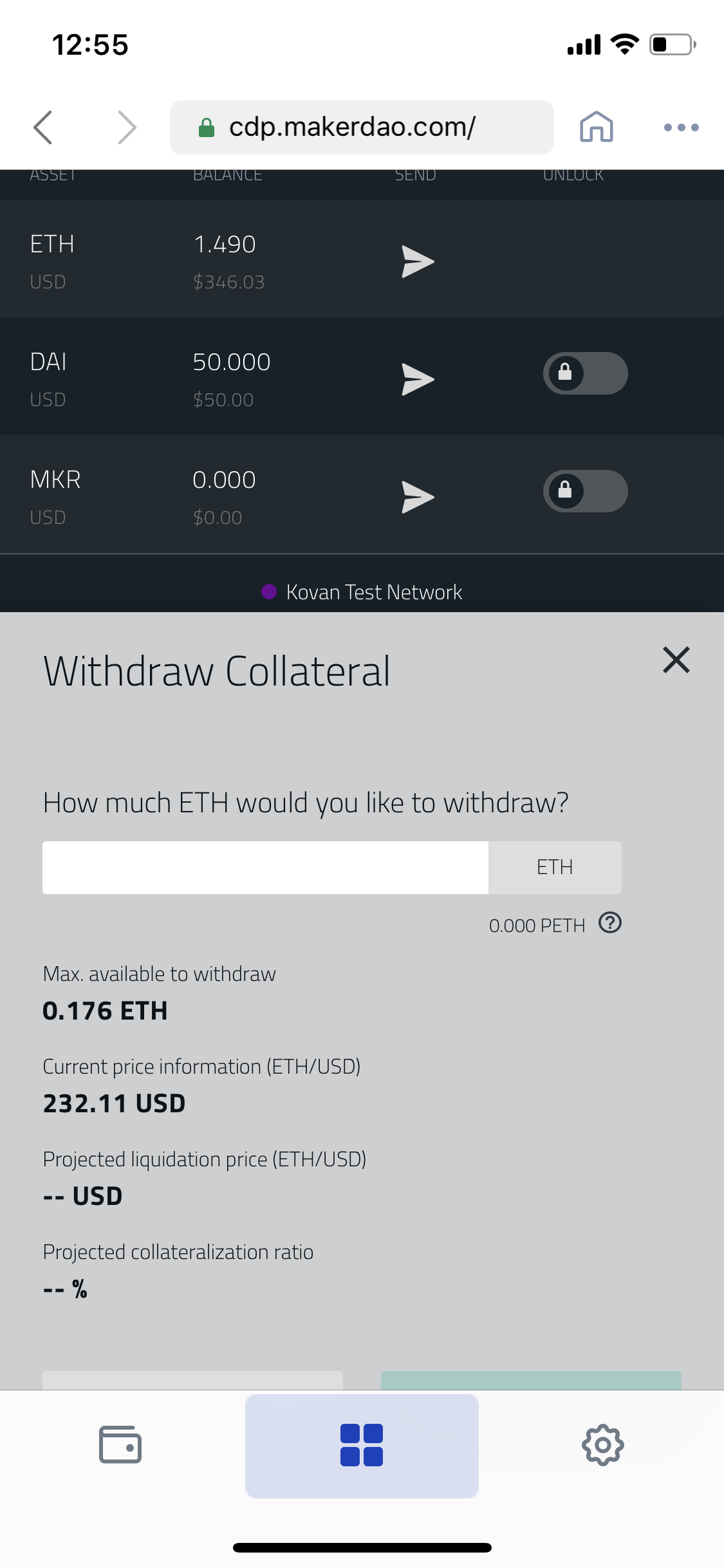Go back to the previous page
Viewport: 724px width, 1568px height.
click(x=43, y=127)
